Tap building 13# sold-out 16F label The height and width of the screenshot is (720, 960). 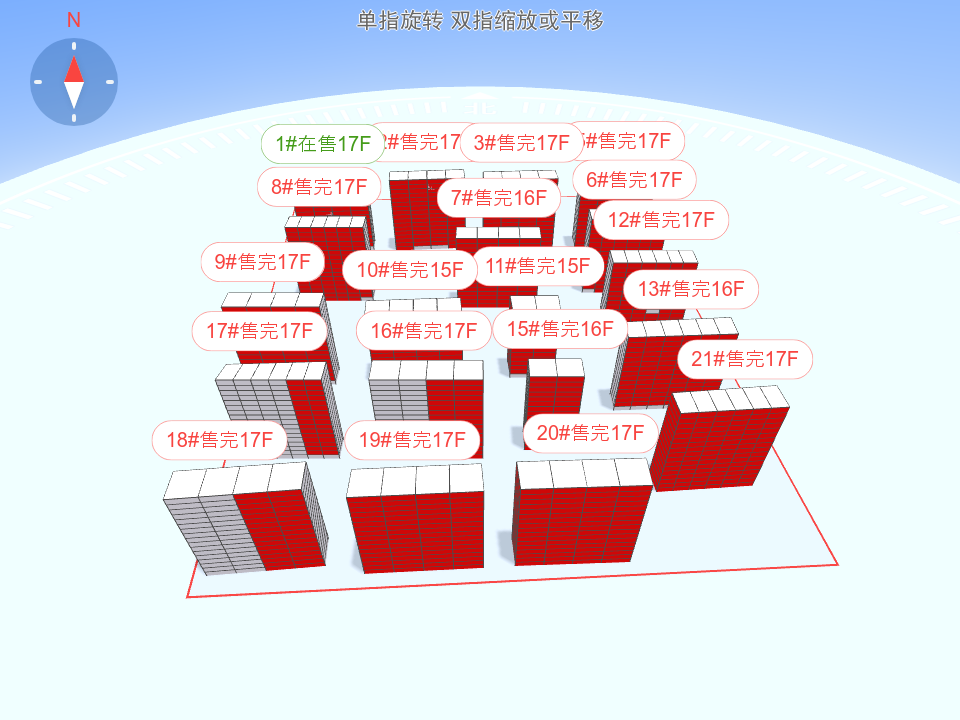click(x=691, y=289)
